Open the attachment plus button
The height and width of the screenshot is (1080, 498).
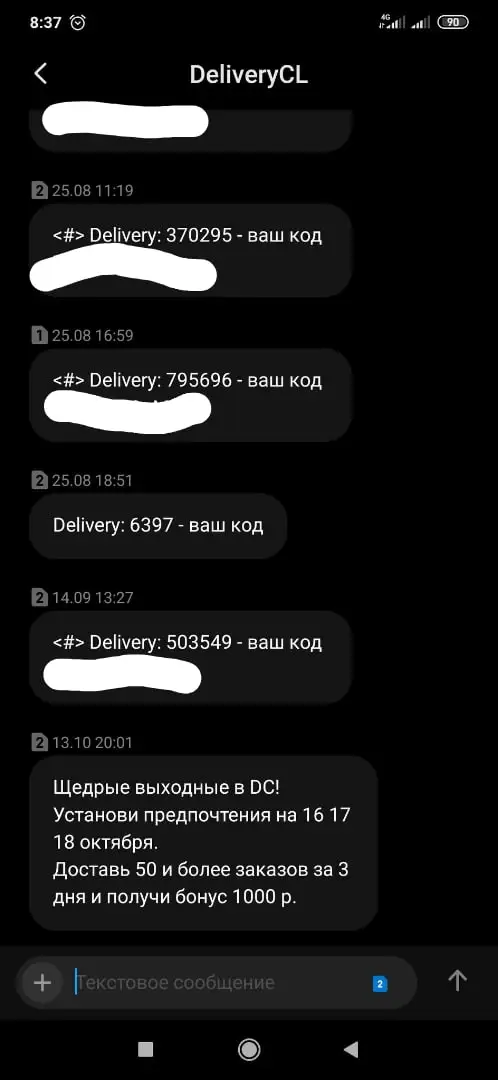tap(43, 982)
